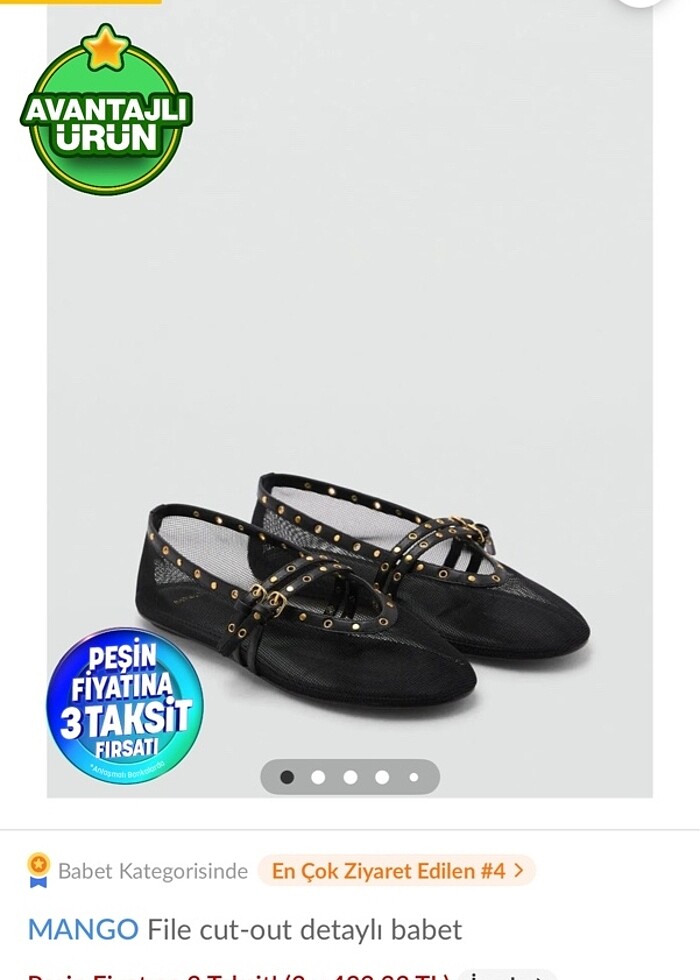Open the 'En Çok Ziyaret Edilen #4' chip
This screenshot has width=700, height=980.
pos(396,871)
